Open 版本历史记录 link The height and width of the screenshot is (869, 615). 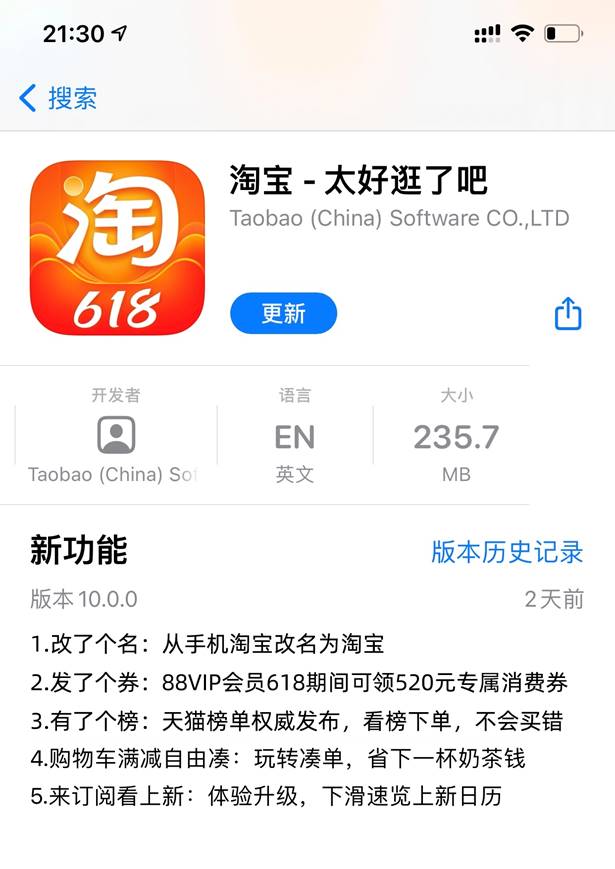coord(506,551)
